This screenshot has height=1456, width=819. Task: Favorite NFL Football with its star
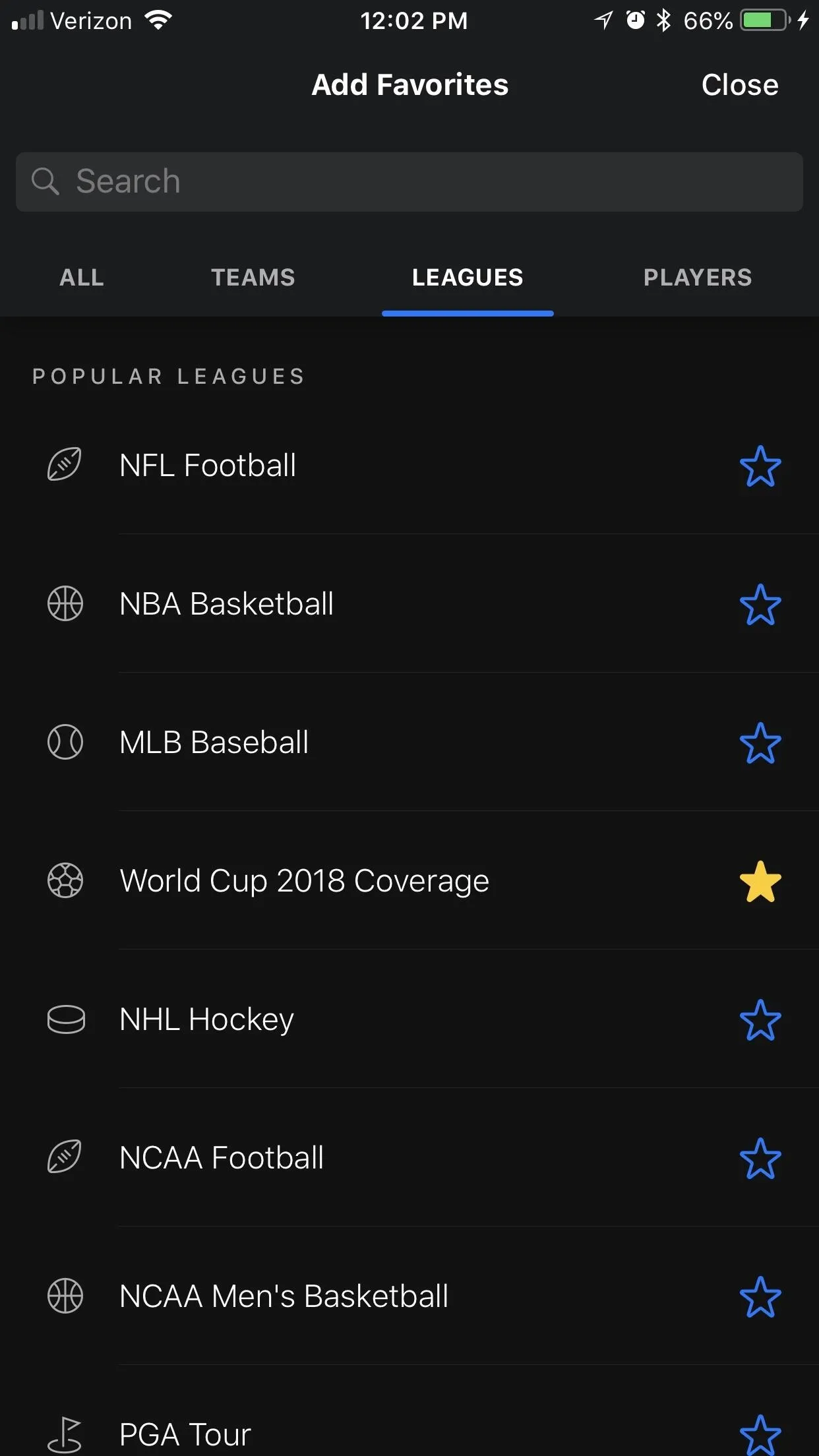point(760,466)
